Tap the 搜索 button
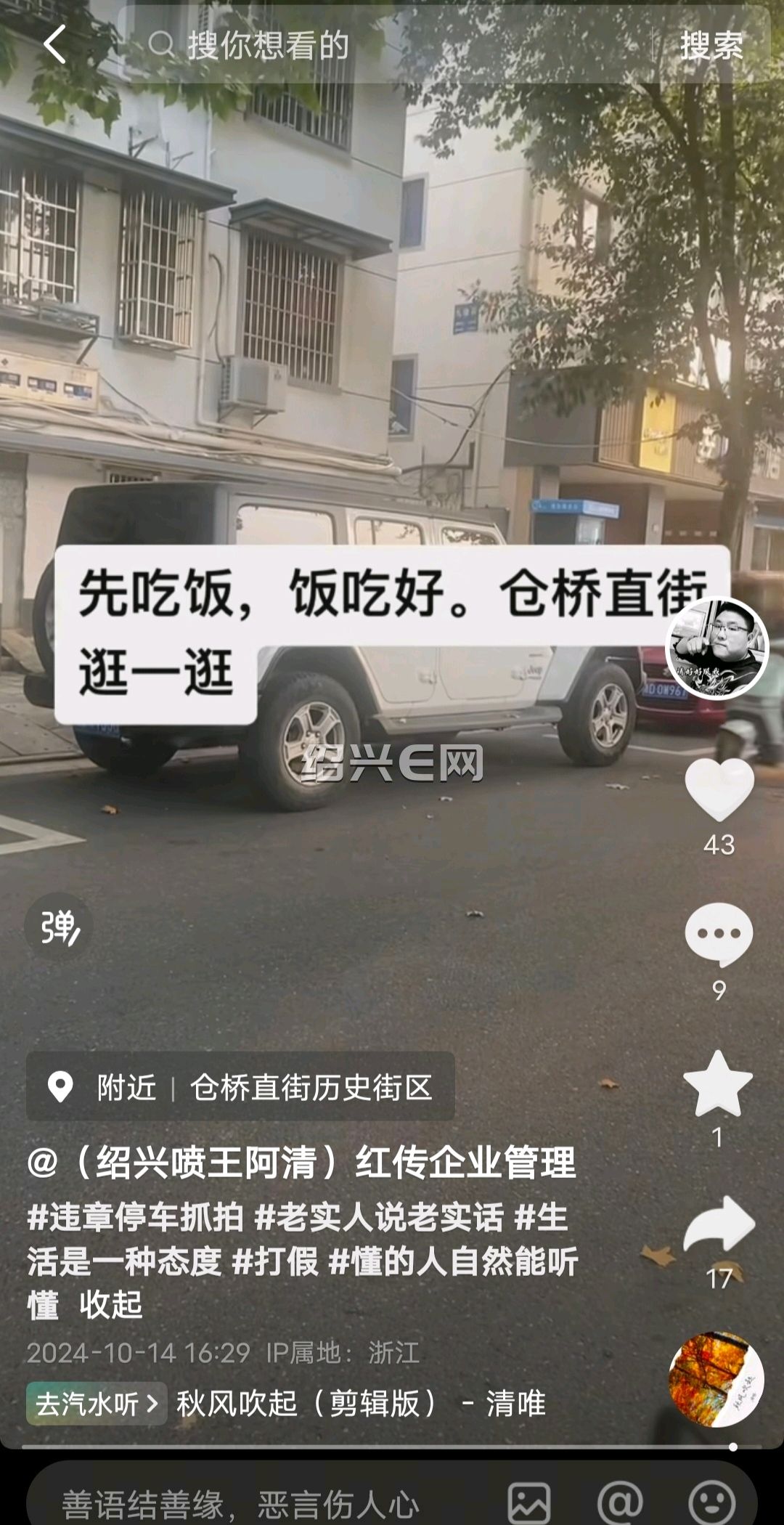The image size is (784, 1525). [x=711, y=46]
